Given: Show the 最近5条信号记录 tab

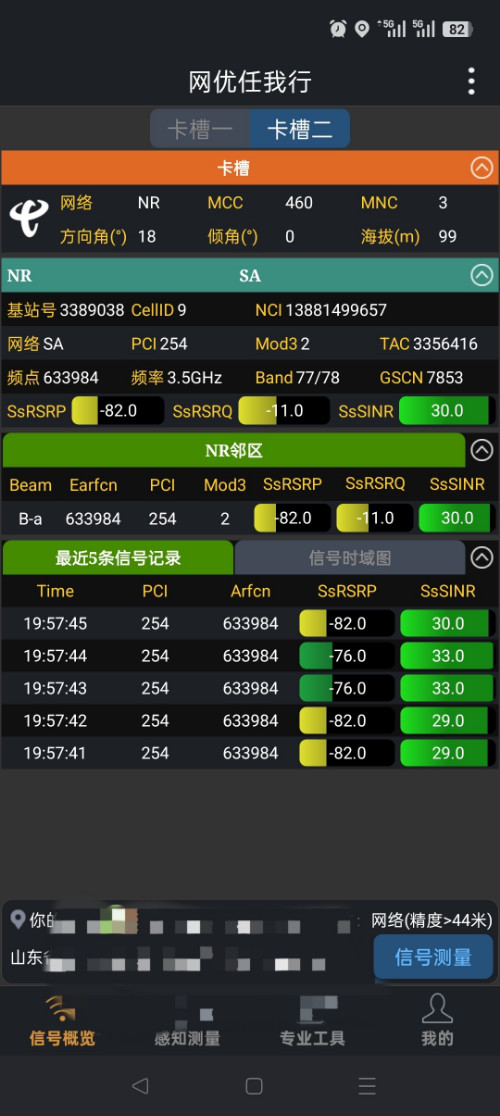Looking at the screenshot, I should [118, 557].
